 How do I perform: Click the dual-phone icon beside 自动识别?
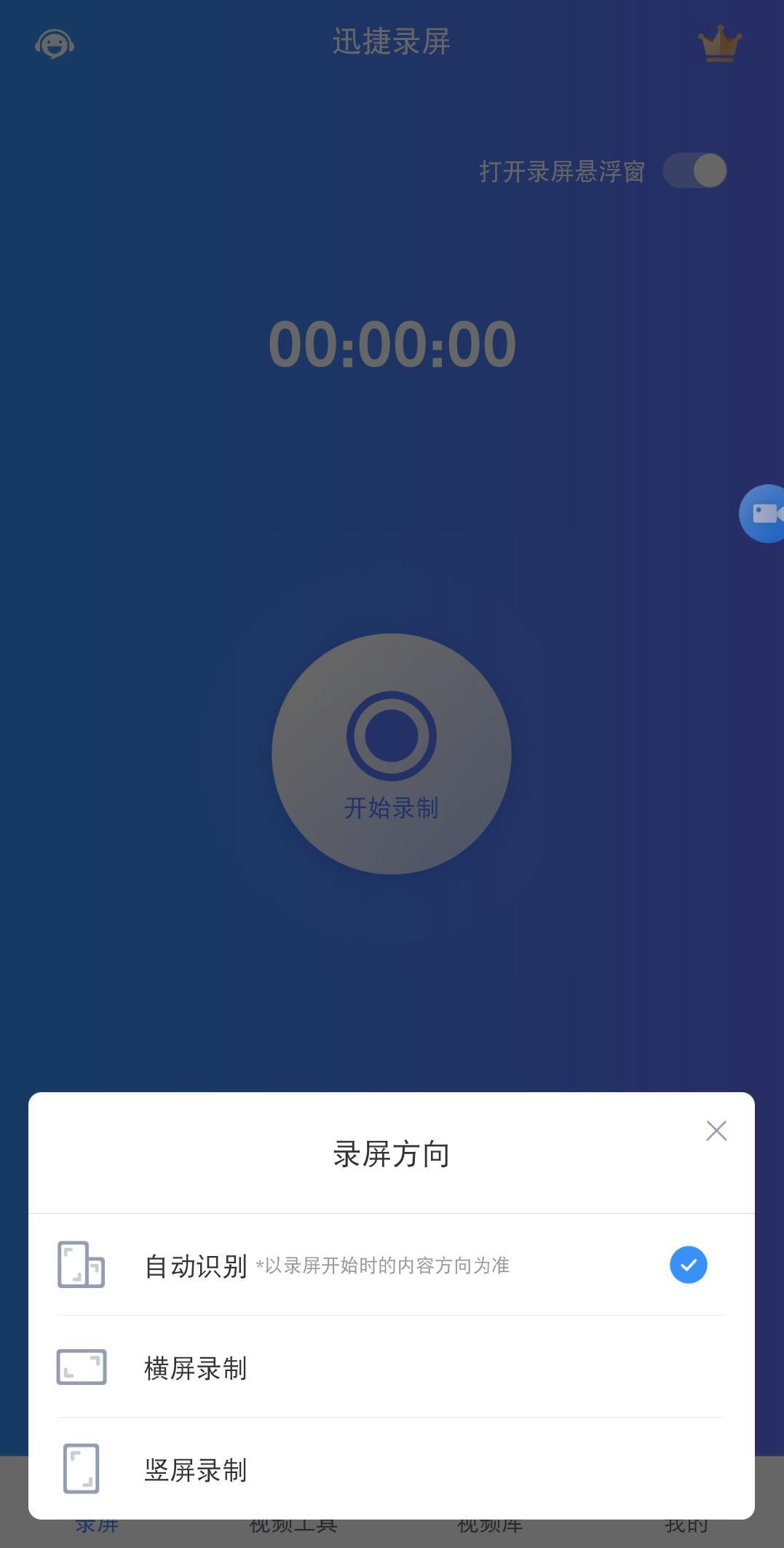click(x=80, y=1265)
